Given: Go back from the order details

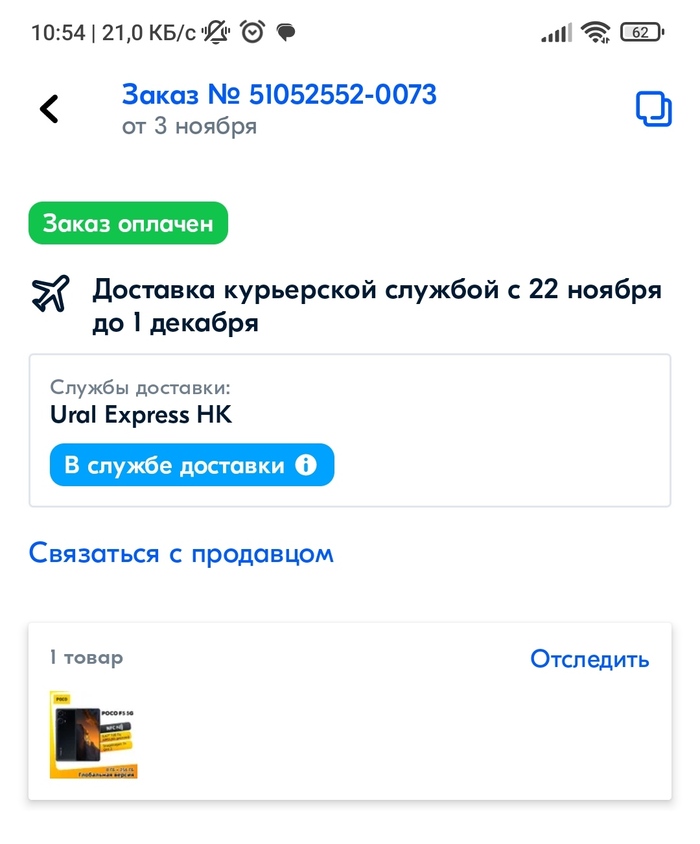Looking at the screenshot, I should click(49, 109).
